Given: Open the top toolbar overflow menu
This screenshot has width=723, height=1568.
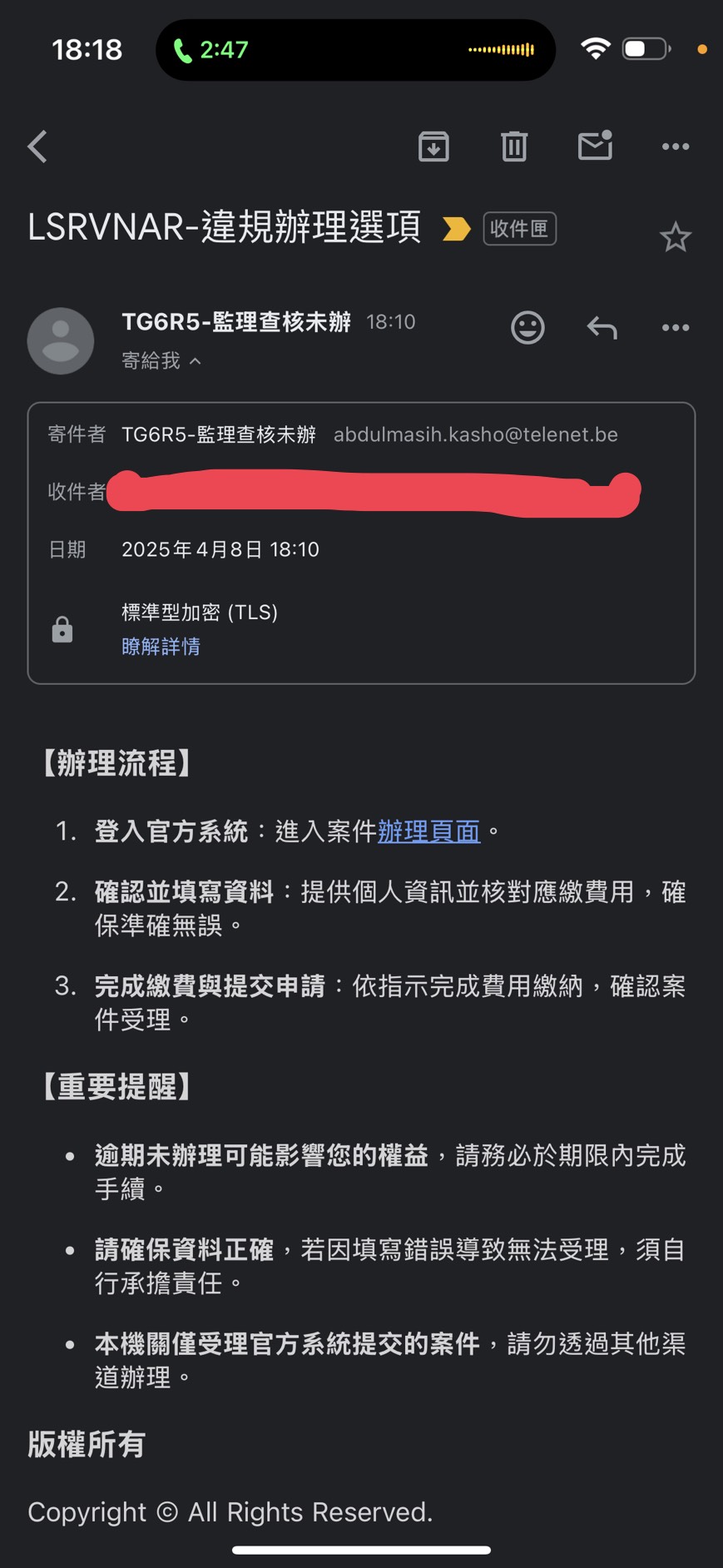Looking at the screenshot, I should click(676, 146).
